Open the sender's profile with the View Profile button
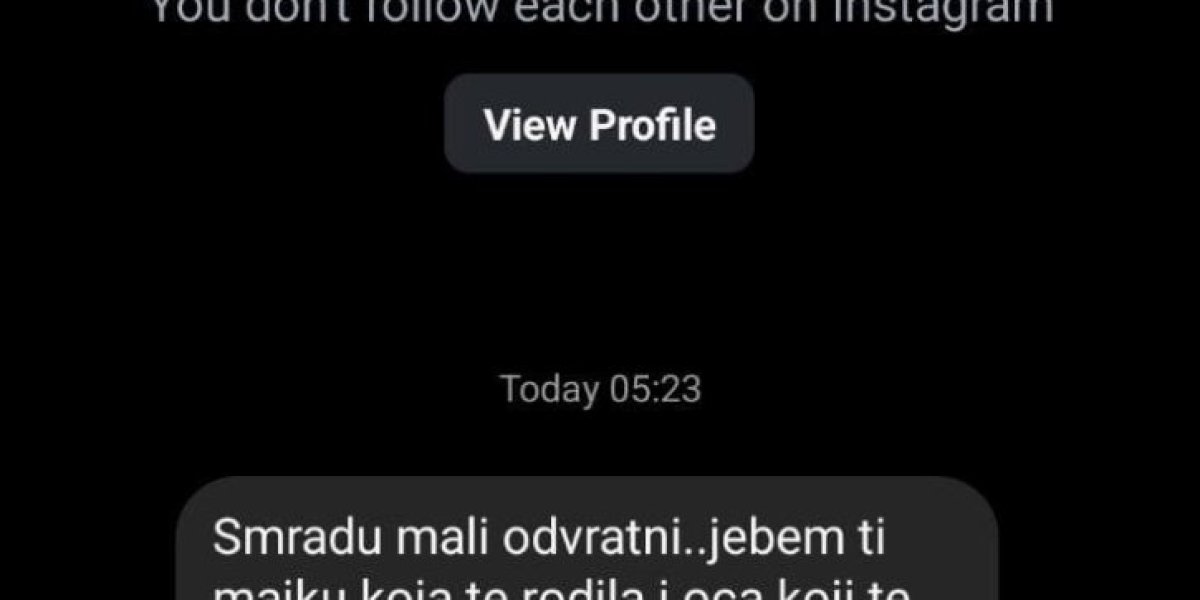Viewport: 1200px width, 600px height. click(x=599, y=125)
